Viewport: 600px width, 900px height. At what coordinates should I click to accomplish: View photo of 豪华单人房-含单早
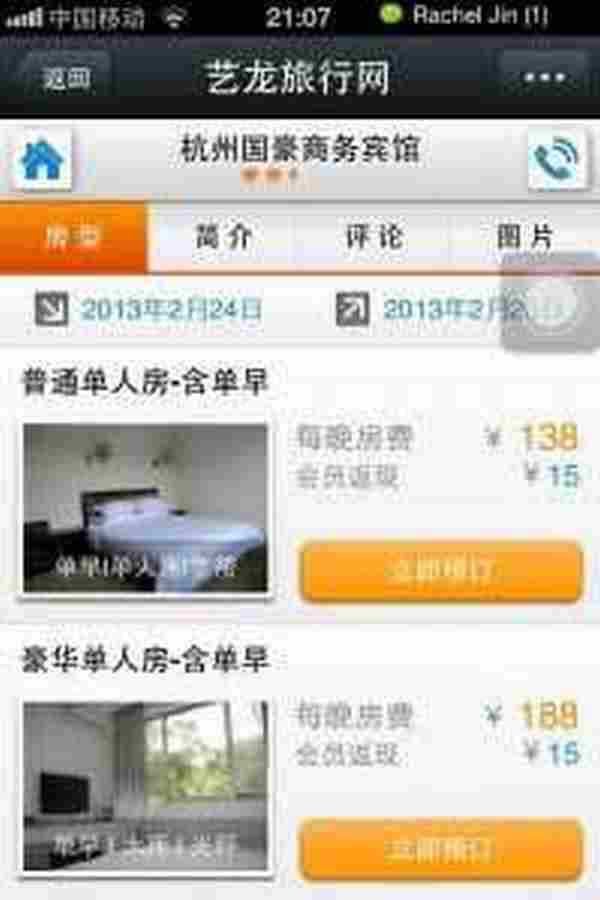tap(146, 786)
